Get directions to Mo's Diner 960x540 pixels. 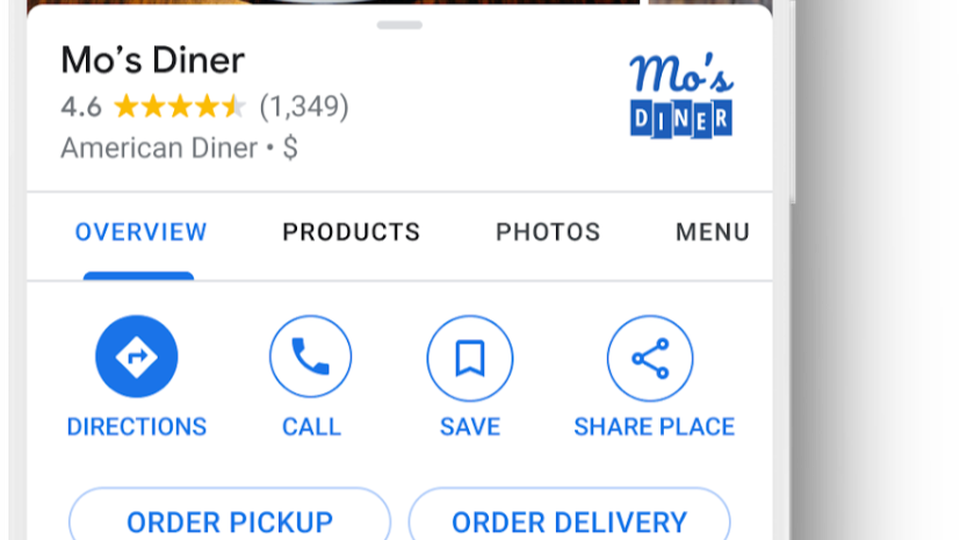click(137, 357)
